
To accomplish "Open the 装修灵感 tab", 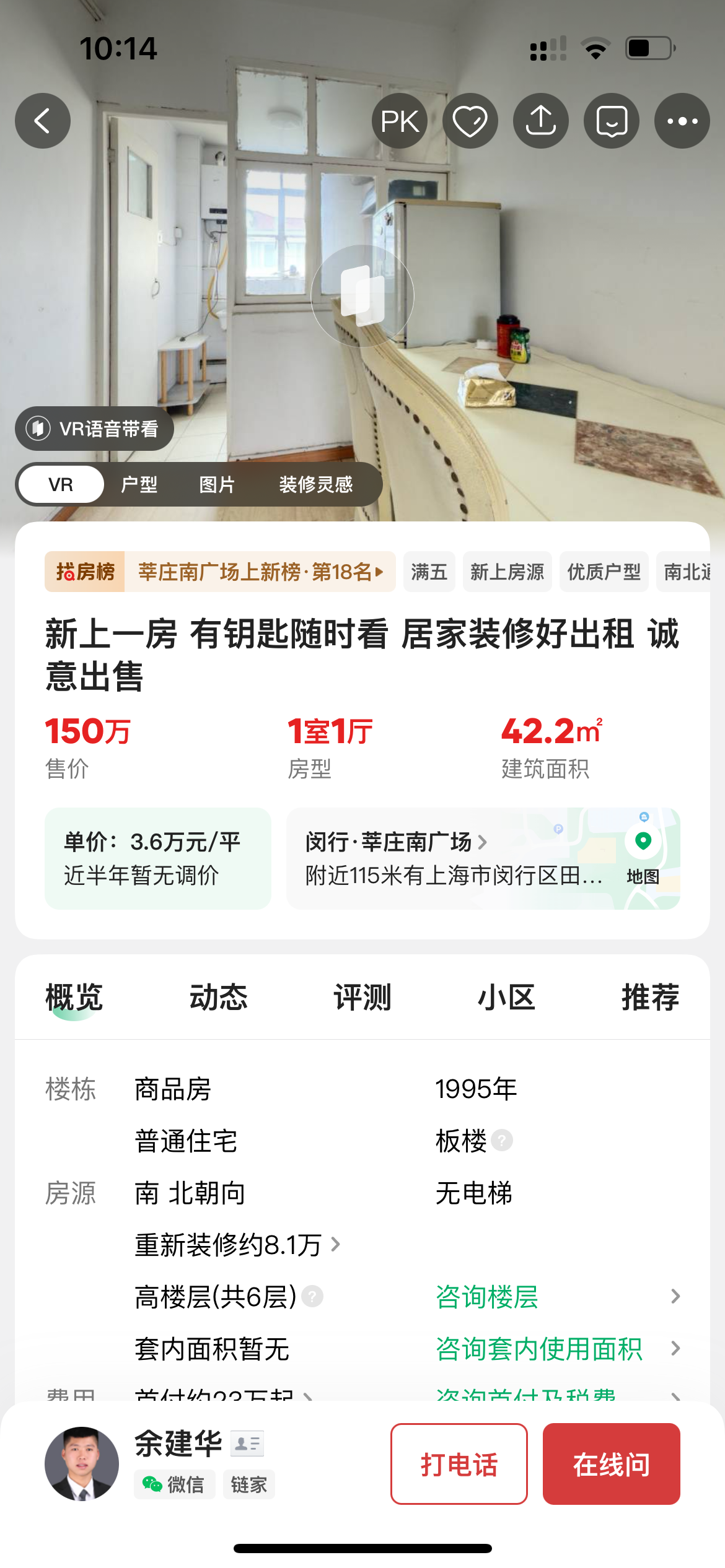I will [x=315, y=484].
